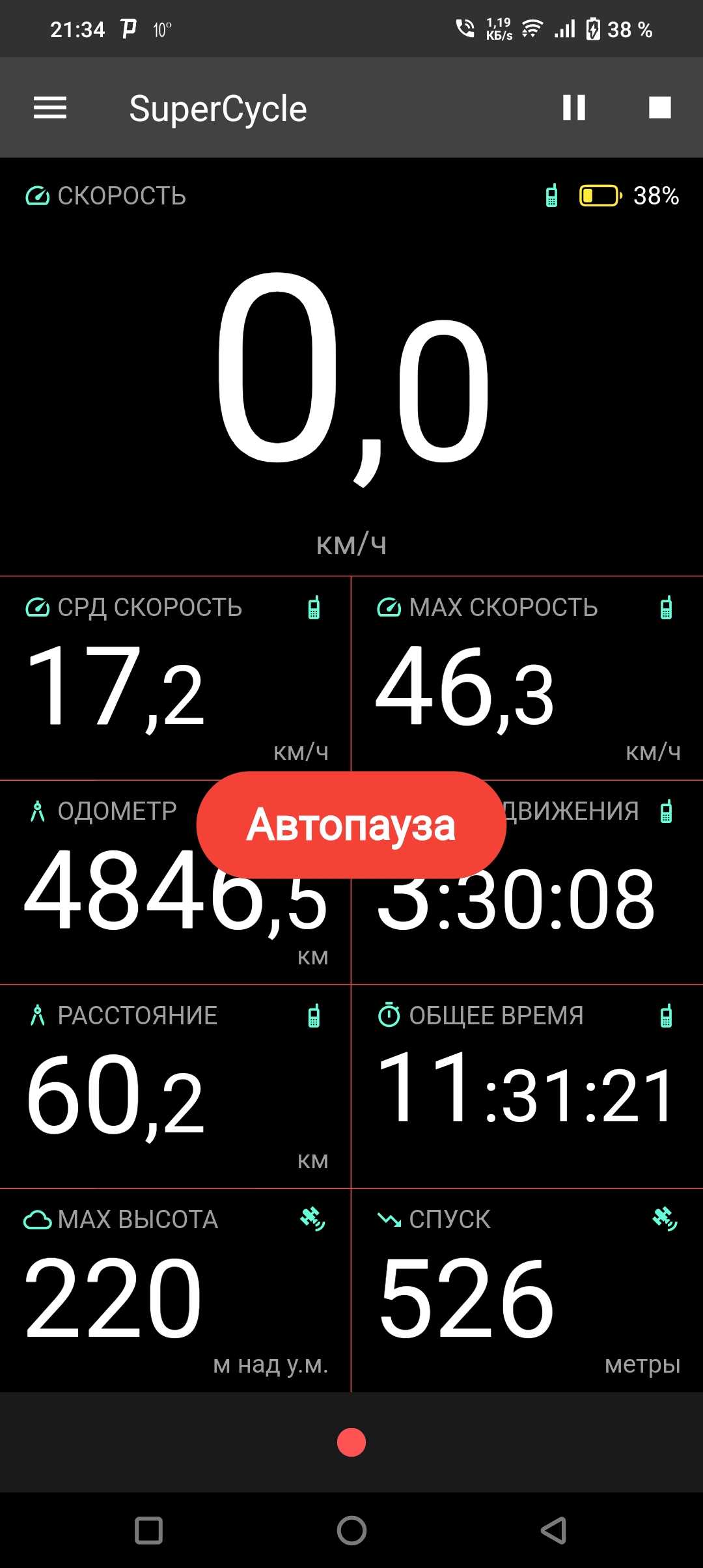Screen dimensions: 703x1568
Task: Tap the red page indicator dot
Action: click(351, 1442)
